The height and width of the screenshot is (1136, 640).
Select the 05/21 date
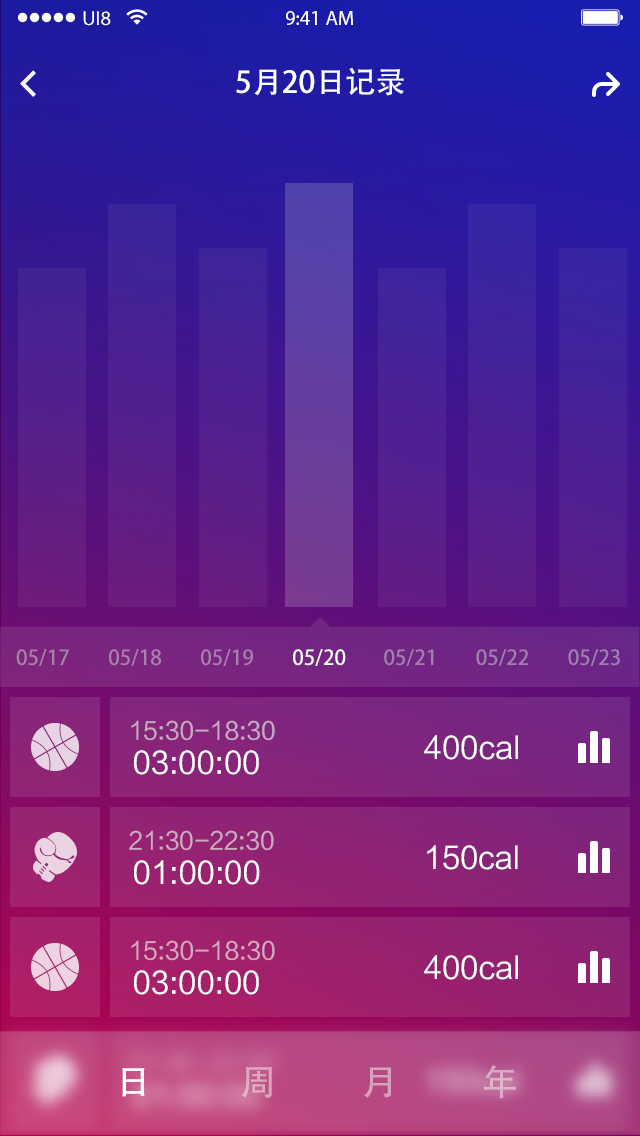410,658
